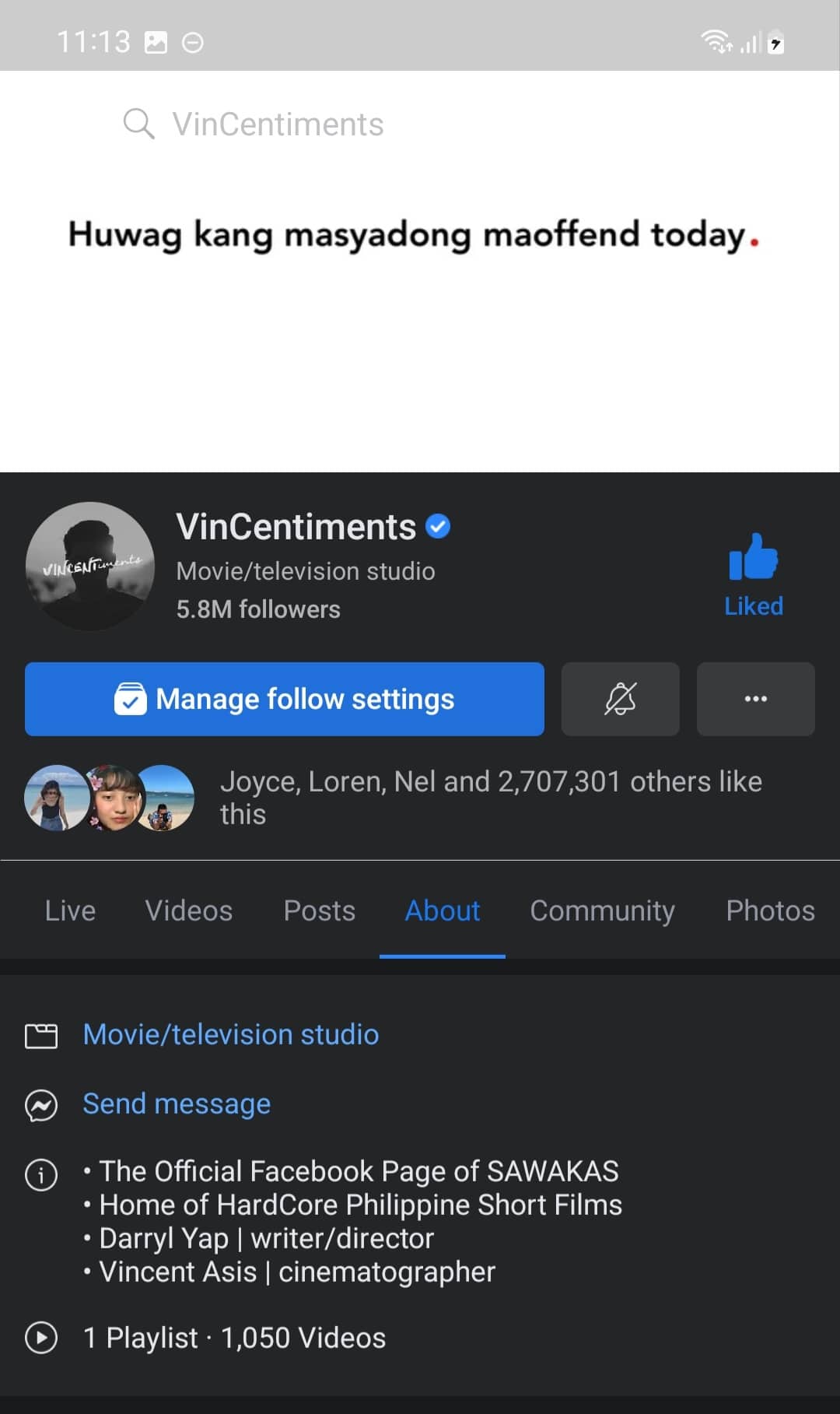Open the VinCentiments search field
Image resolution: width=840 pixels, height=1414 pixels.
[x=278, y=125]
